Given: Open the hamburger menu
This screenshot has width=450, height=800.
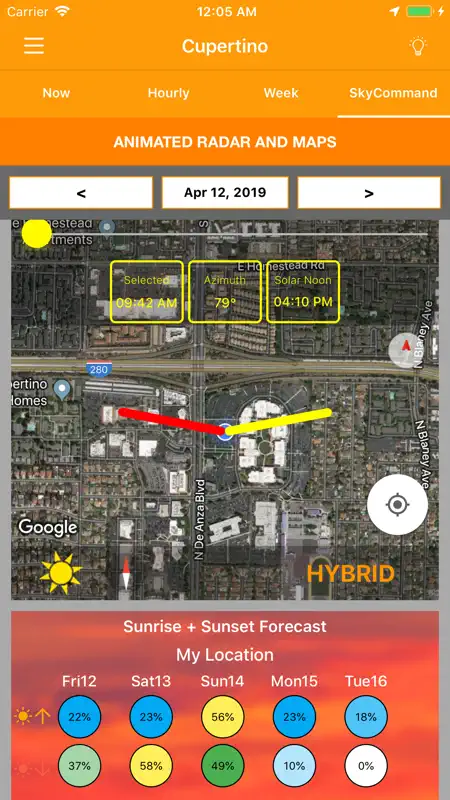Looking at the screenshot, I should (34, 46).
